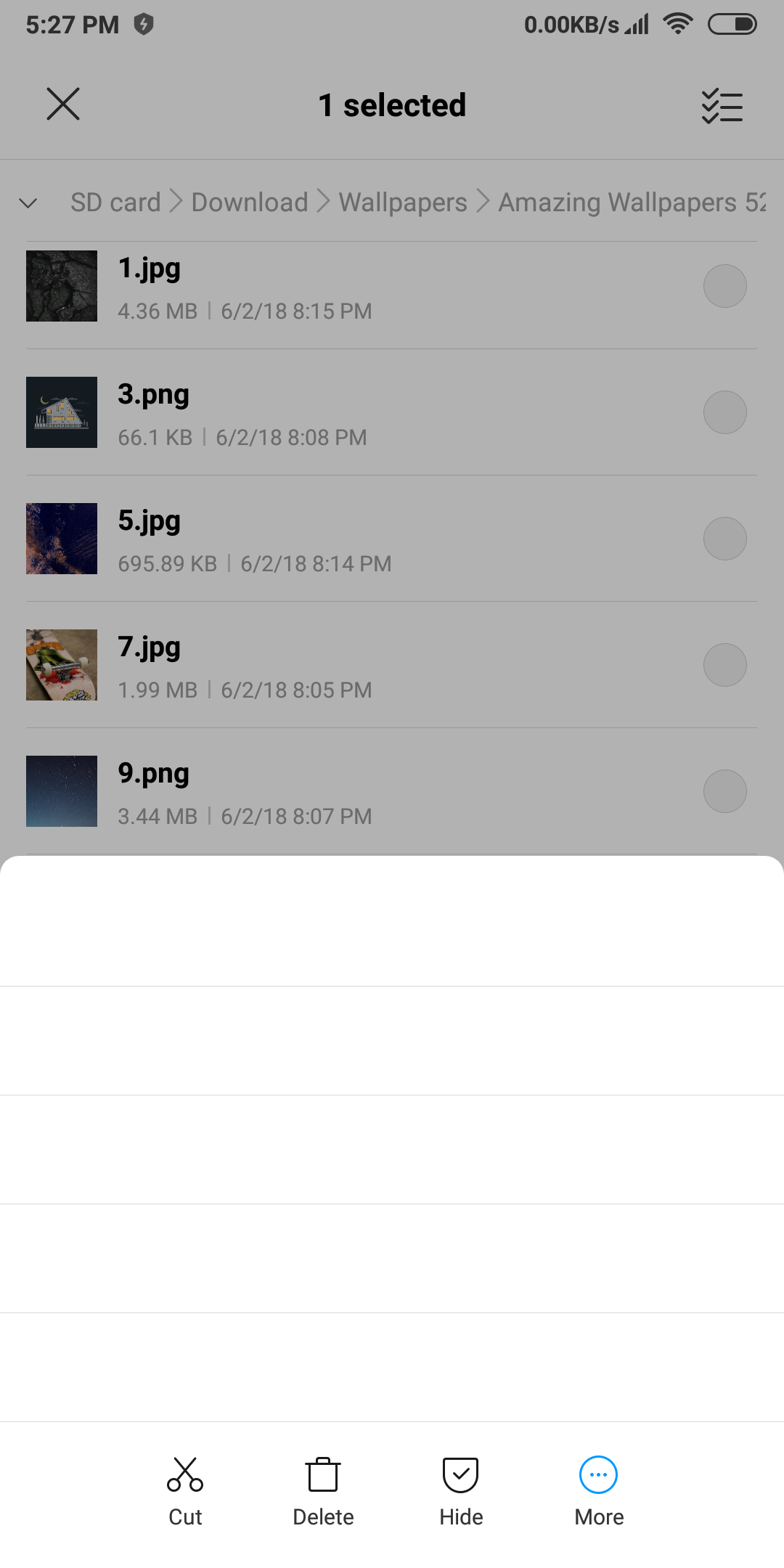Viewport: 784px width, 1568px height.
Task: Tick the checkbox next to 3.png
Action: (724, 412)
